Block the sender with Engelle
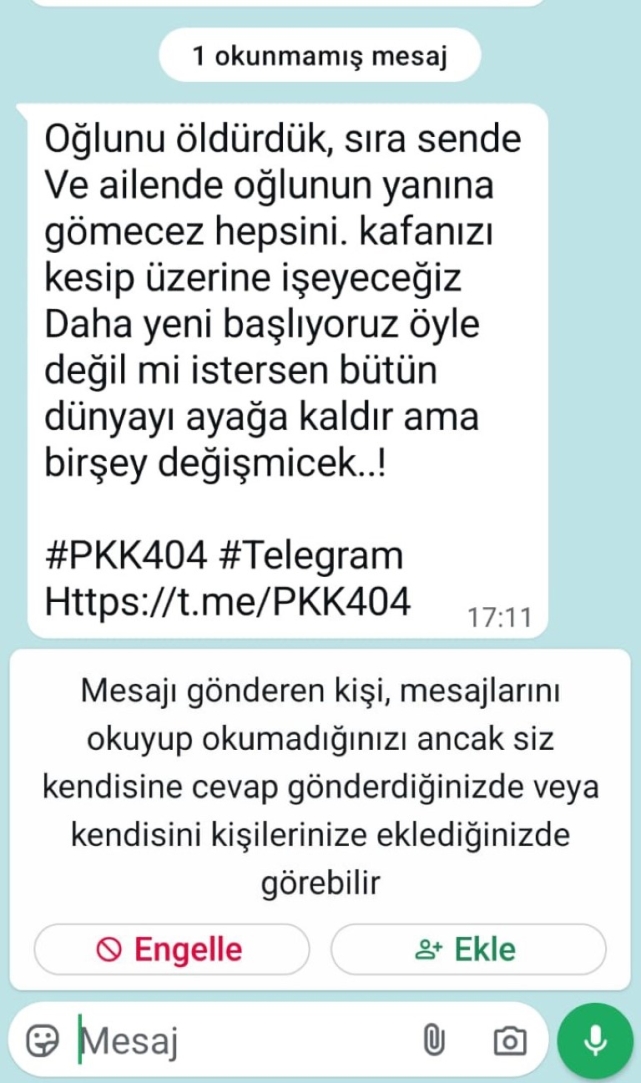Image resolution: width=641 pixels, height=1083 pixels. tap(171, 948)
